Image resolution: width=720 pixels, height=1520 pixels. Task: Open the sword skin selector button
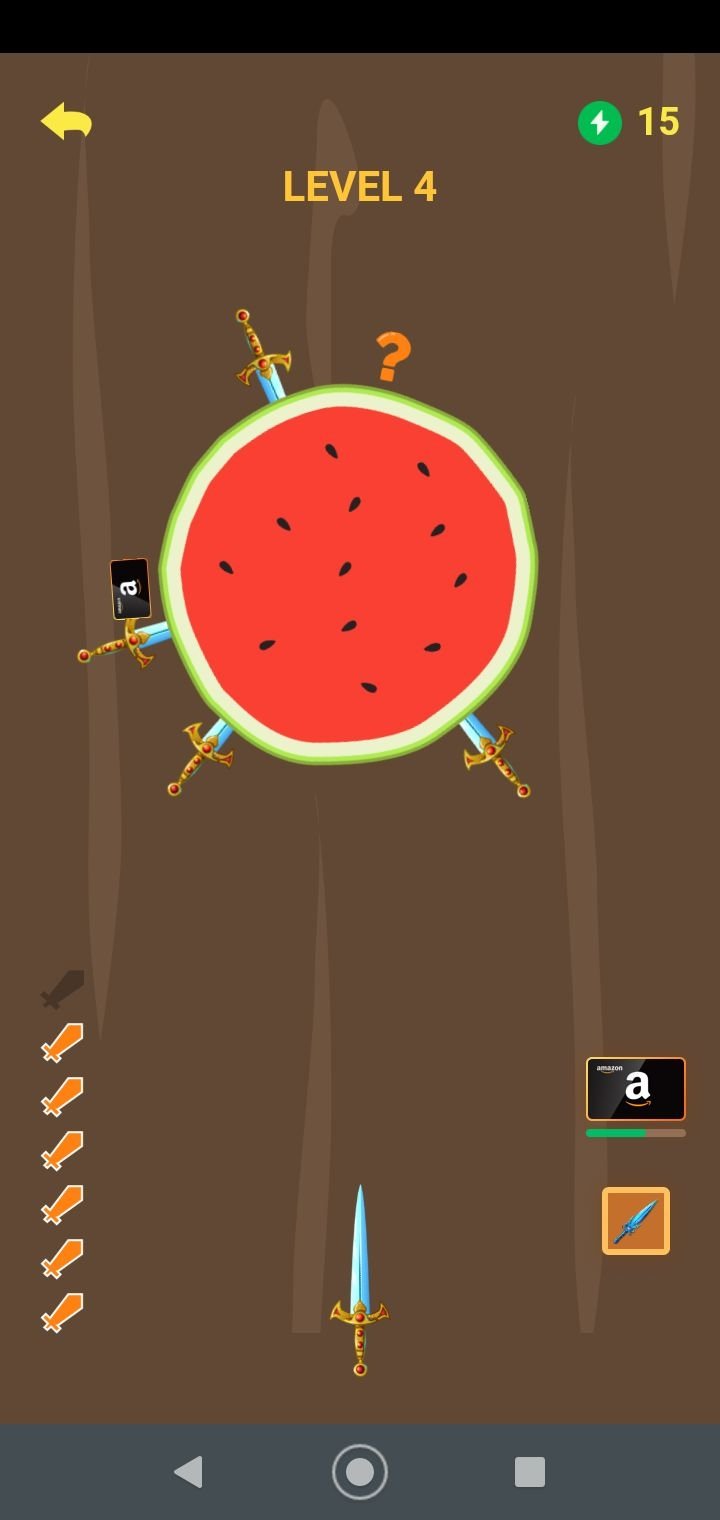(x=636, y=1221)
